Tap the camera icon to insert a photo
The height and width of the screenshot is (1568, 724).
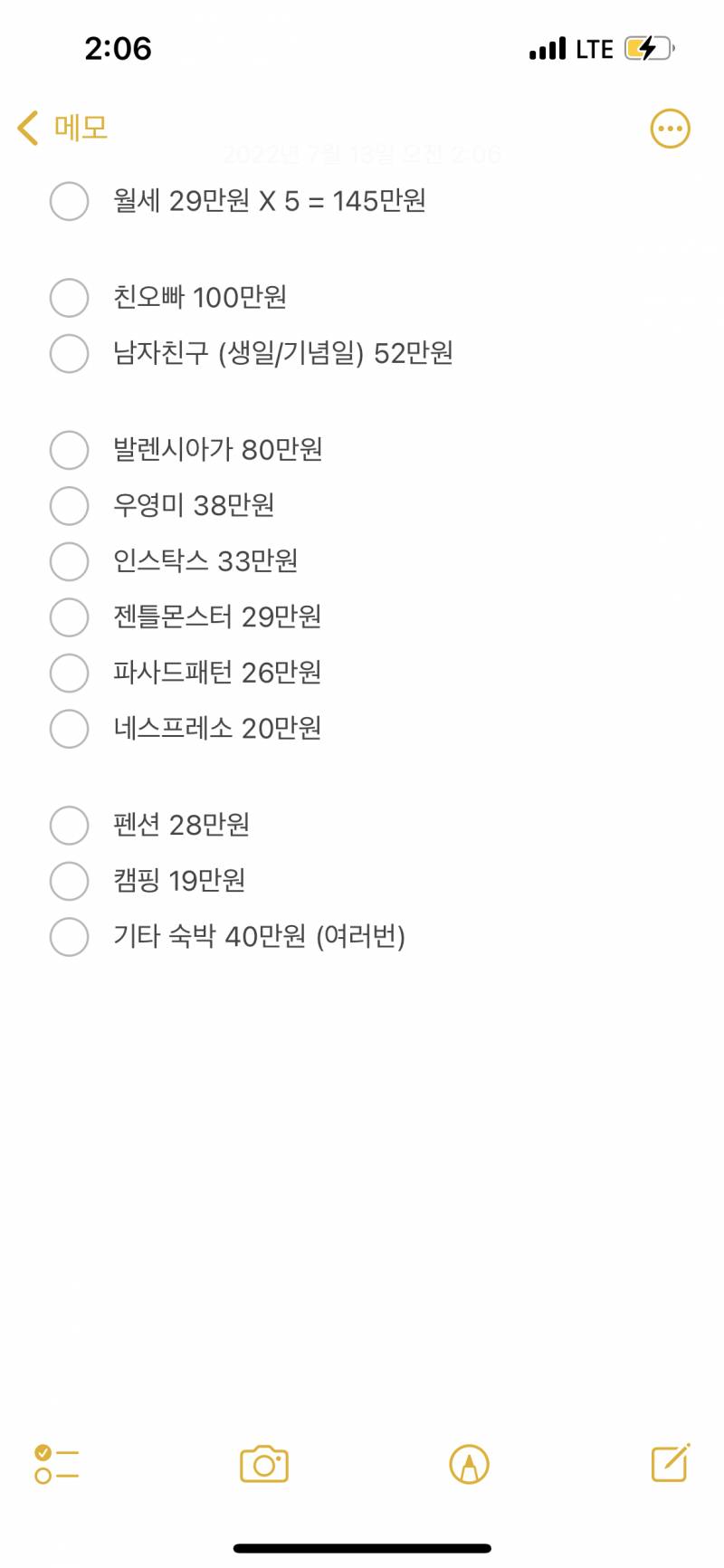(265, 1465)
